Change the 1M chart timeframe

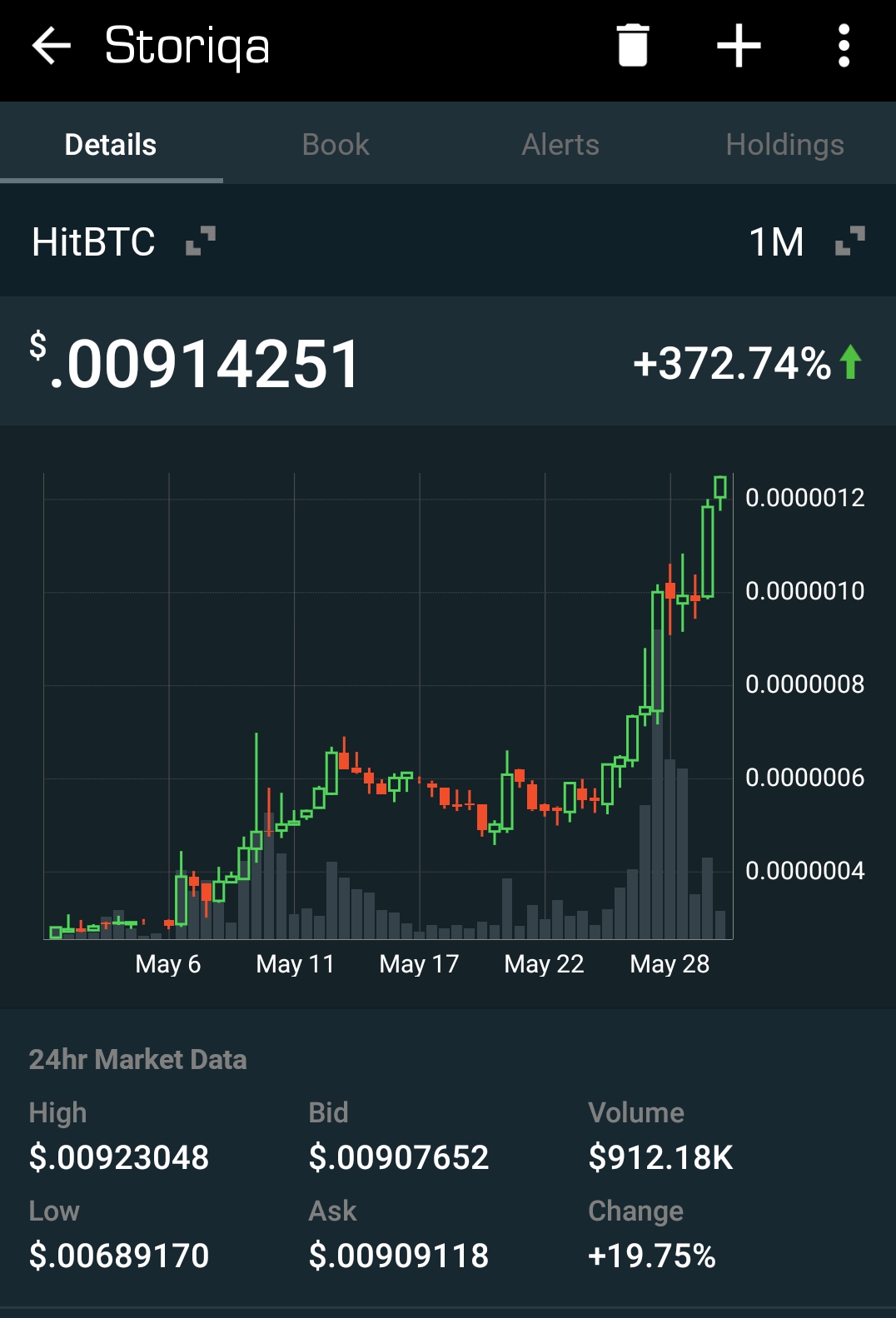[x=806, y=242]
